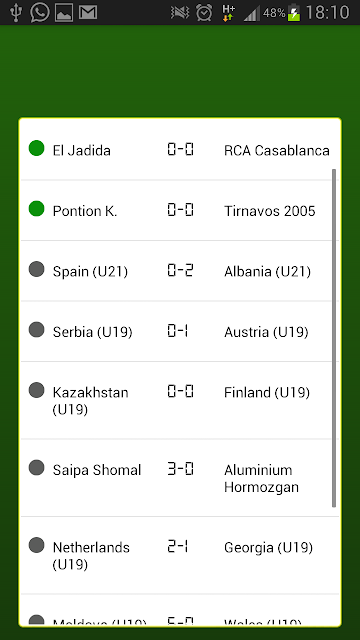Open Serbia (U19) vs Austria (U19) match
The height and width of the screenshot is (640, 360).
(180, 331)
